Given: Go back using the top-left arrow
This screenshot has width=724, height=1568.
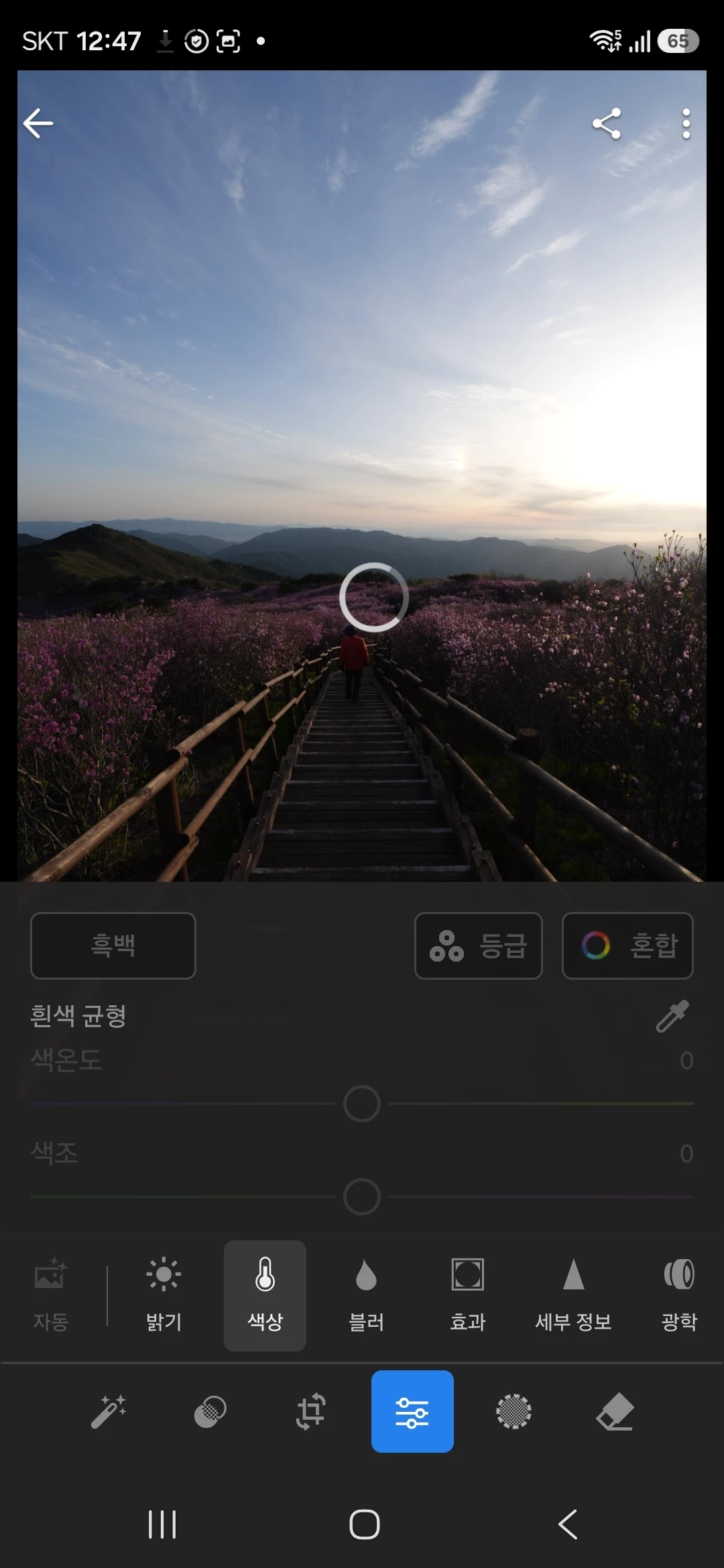Looking at the screenshot, I should (38, 123).
